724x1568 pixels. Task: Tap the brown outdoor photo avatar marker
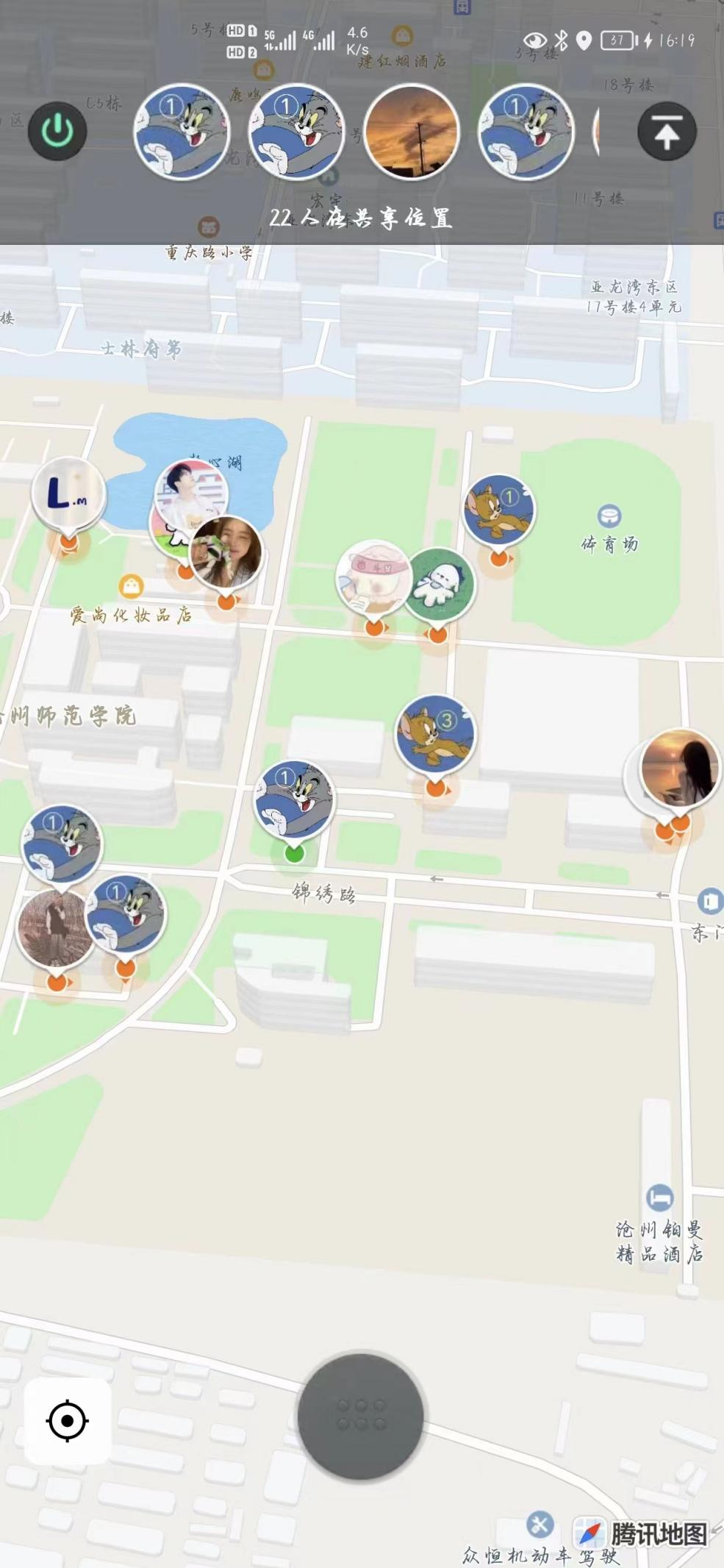[x=57, y=928]
